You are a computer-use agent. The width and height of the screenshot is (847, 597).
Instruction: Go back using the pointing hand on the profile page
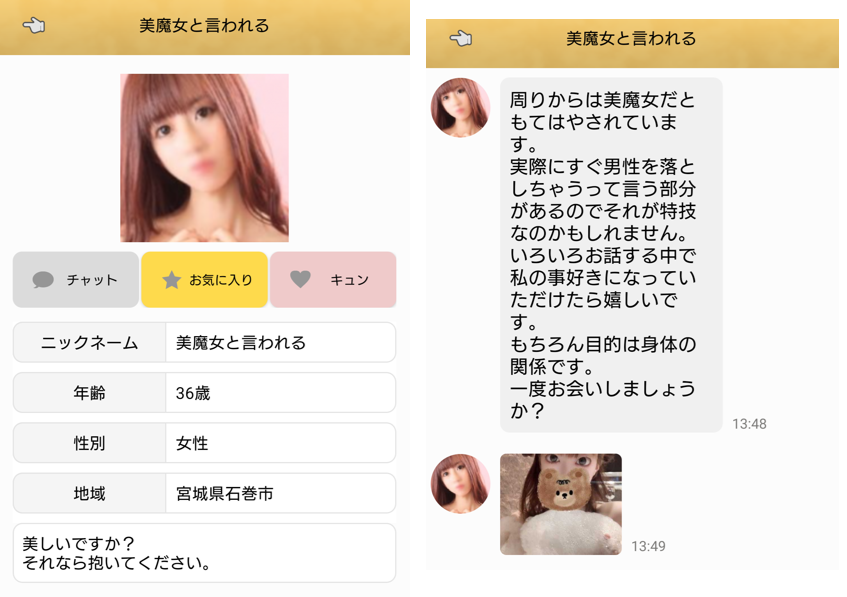[34, 26]
